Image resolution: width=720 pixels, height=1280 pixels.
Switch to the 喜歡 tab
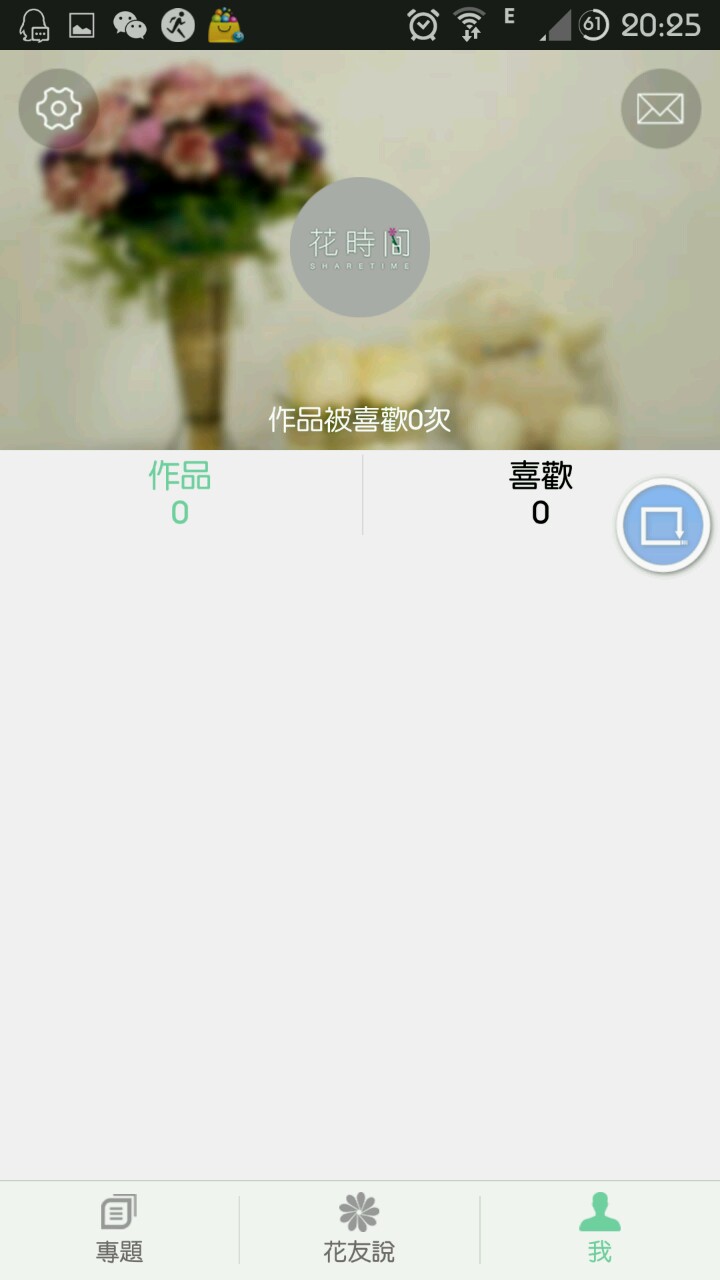click(x=540, y=492)
